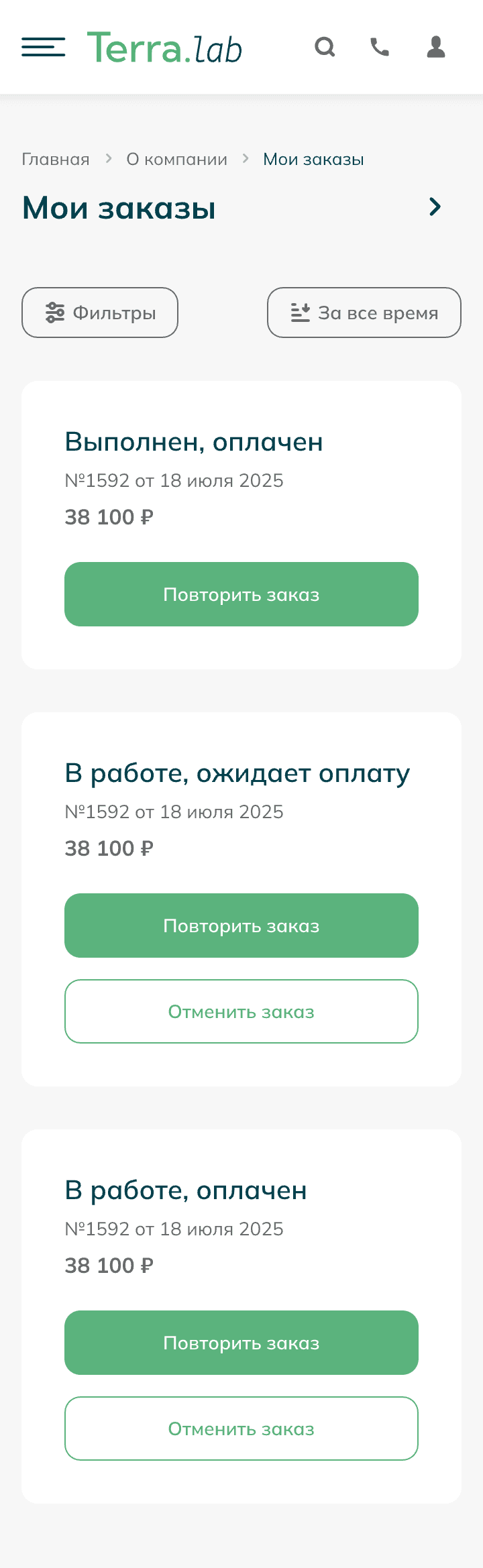
Task: Repeat the В работе, ожидает оплату order
Action: click(x=241, y=926)
